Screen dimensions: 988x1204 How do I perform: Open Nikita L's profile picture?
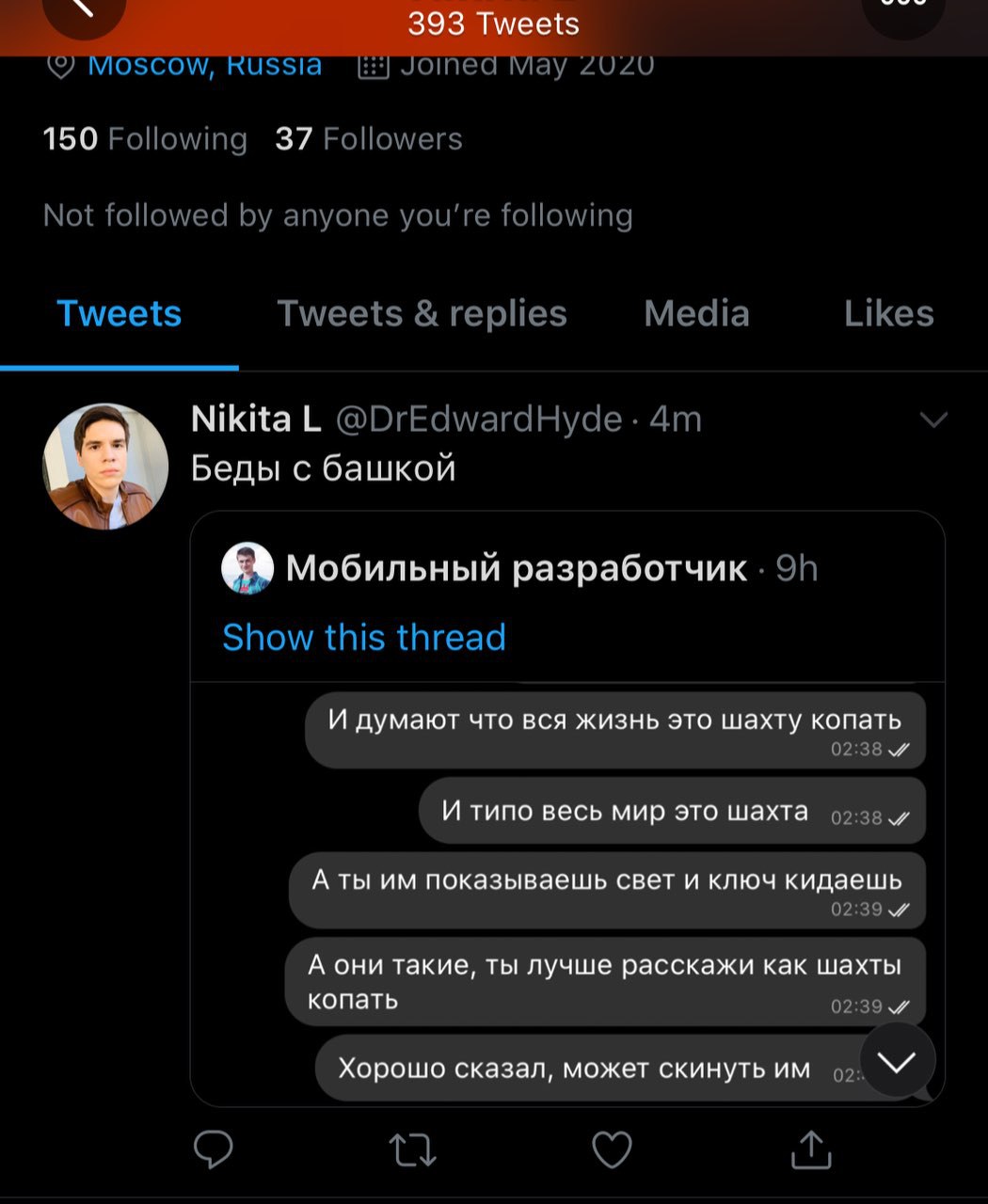(x=105, y=466)
